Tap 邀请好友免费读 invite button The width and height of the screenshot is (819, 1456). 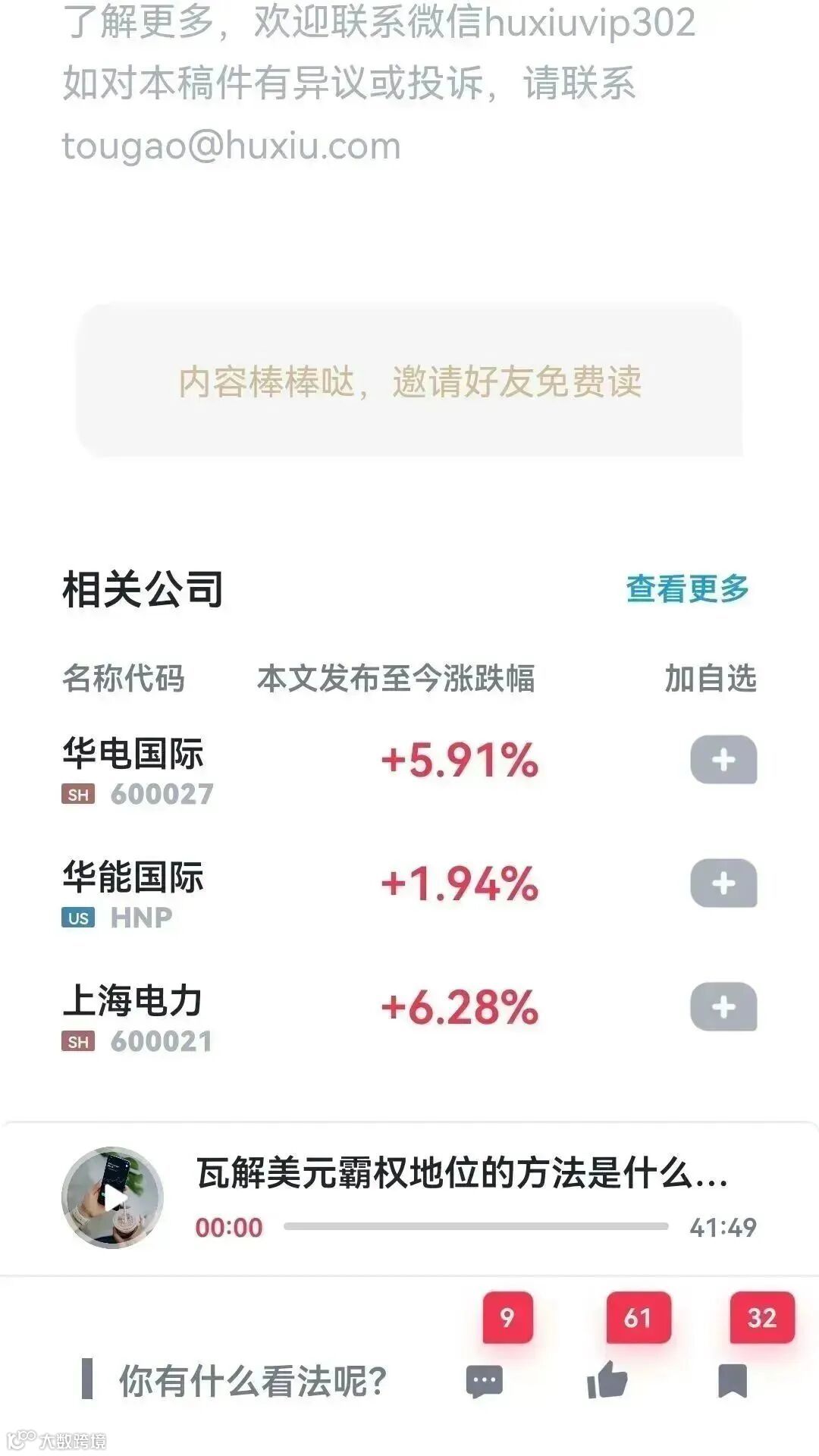click(409, 381)
